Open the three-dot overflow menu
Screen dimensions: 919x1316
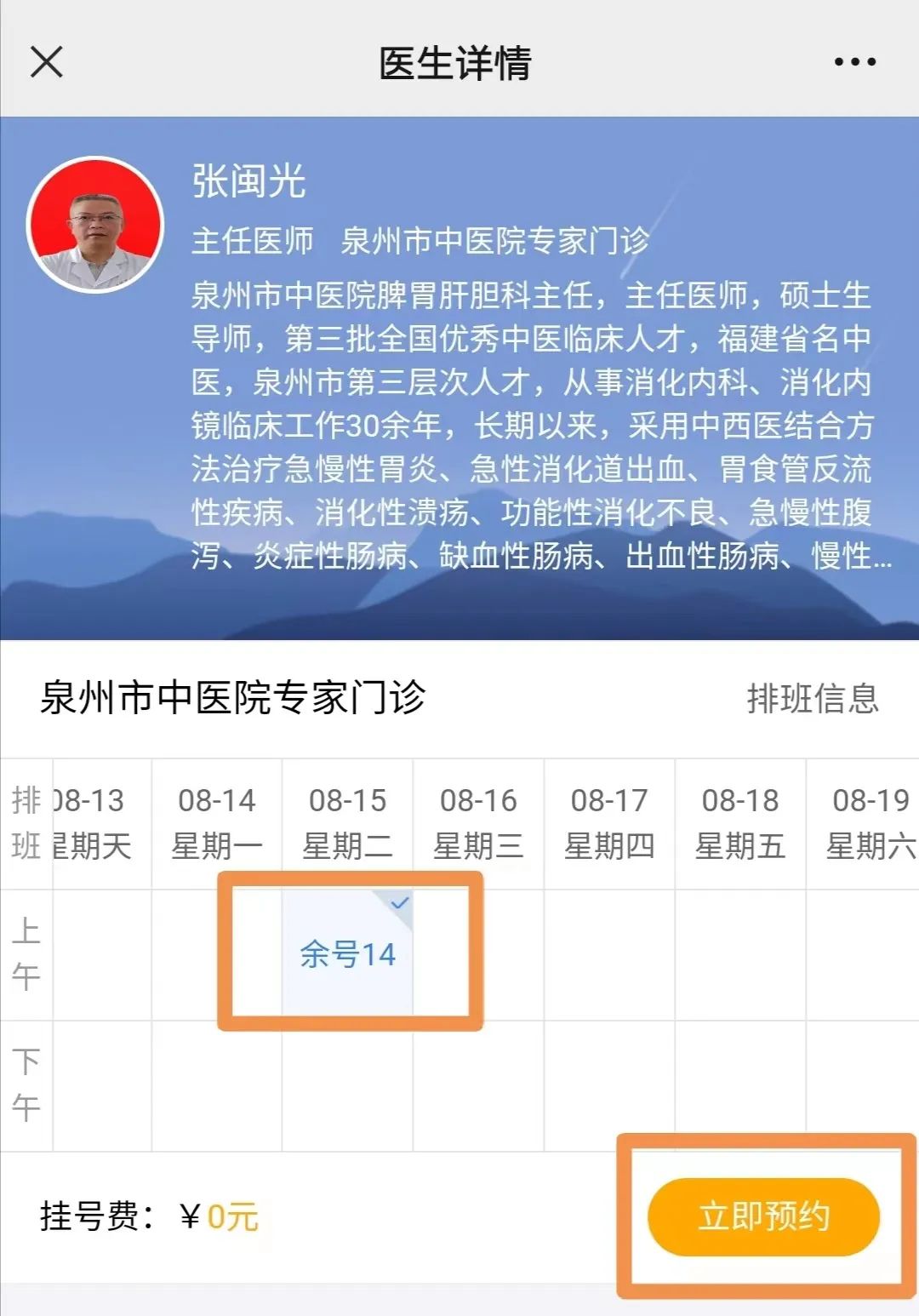click(x=854, y=62)
